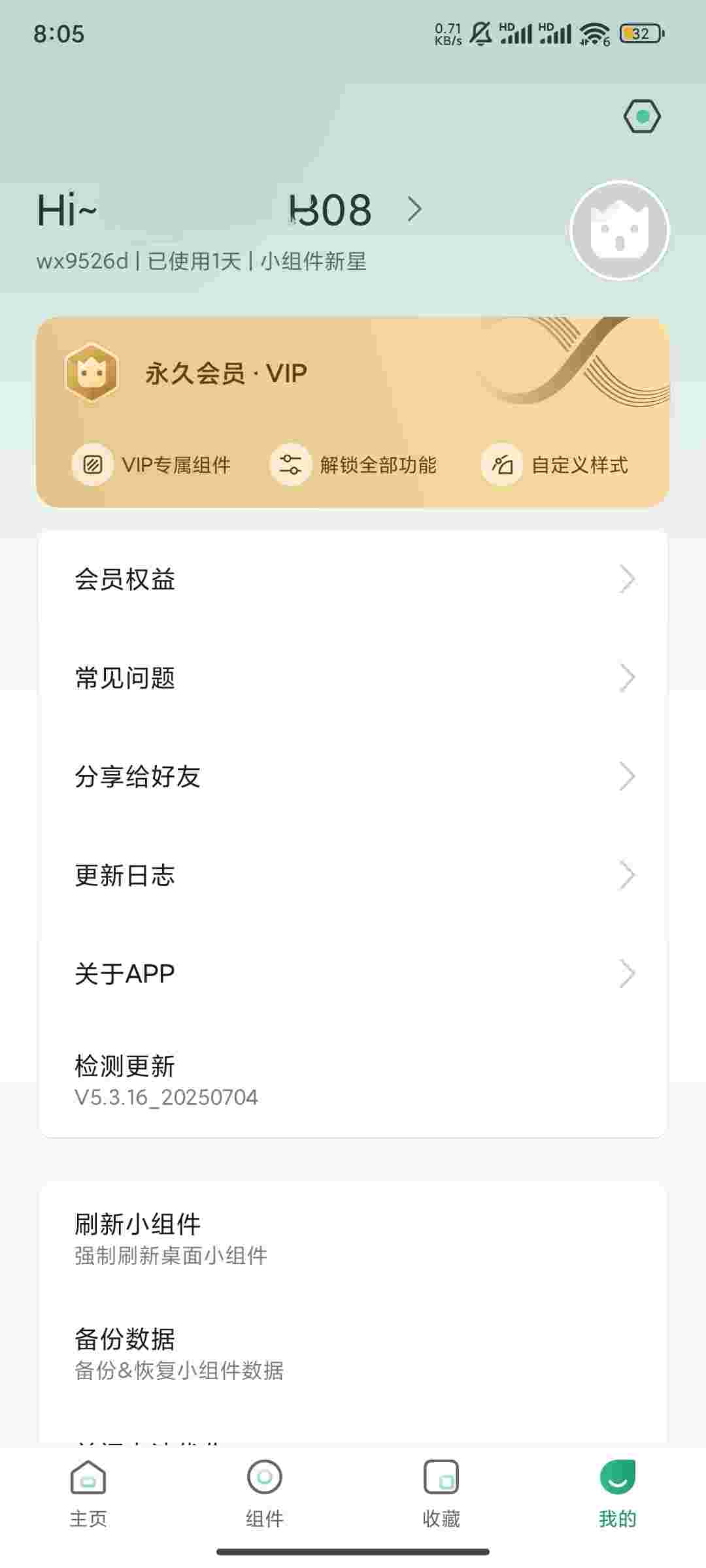Open 备份数据 backup option
The width and height of the screenshot is (706, 1568).
tap(353, 1354)
